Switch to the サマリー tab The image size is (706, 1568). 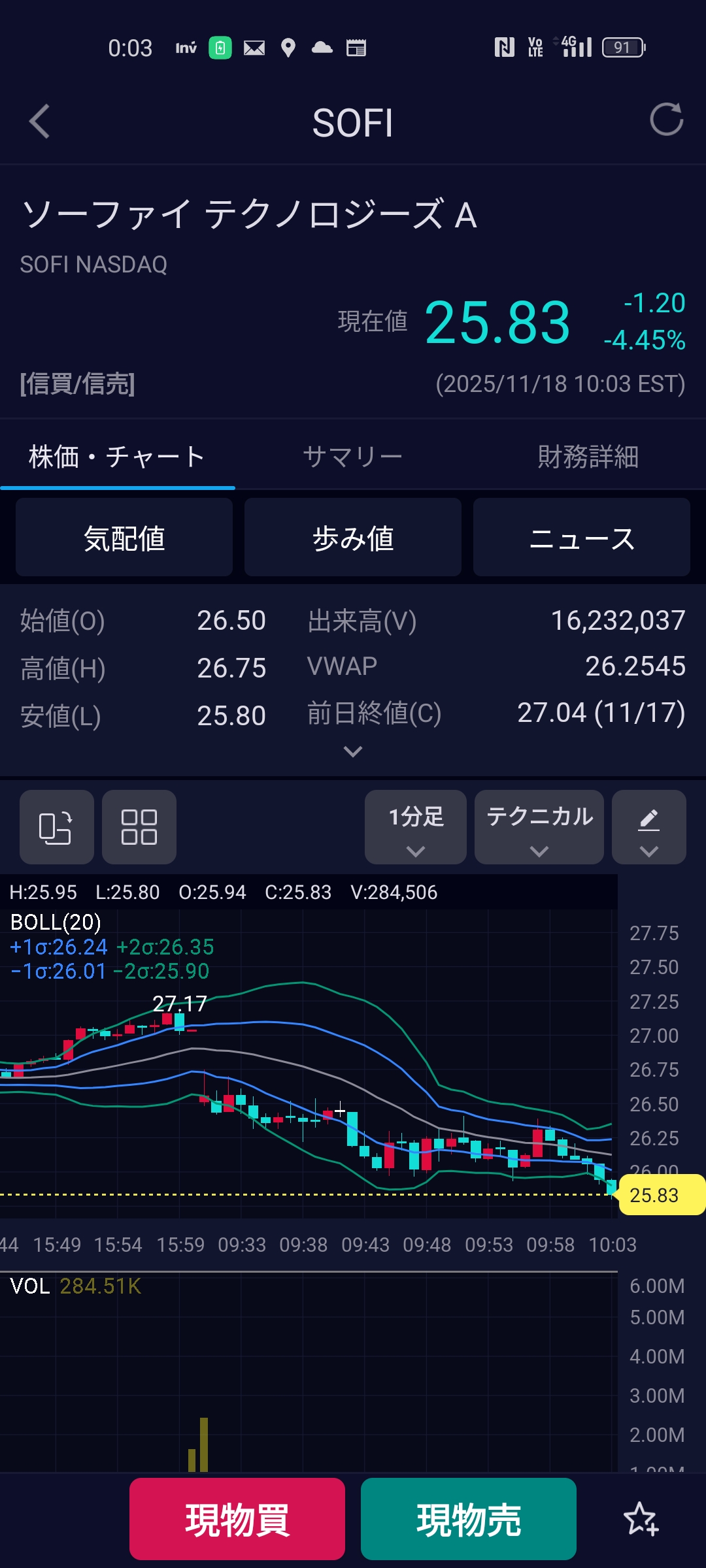352,457
